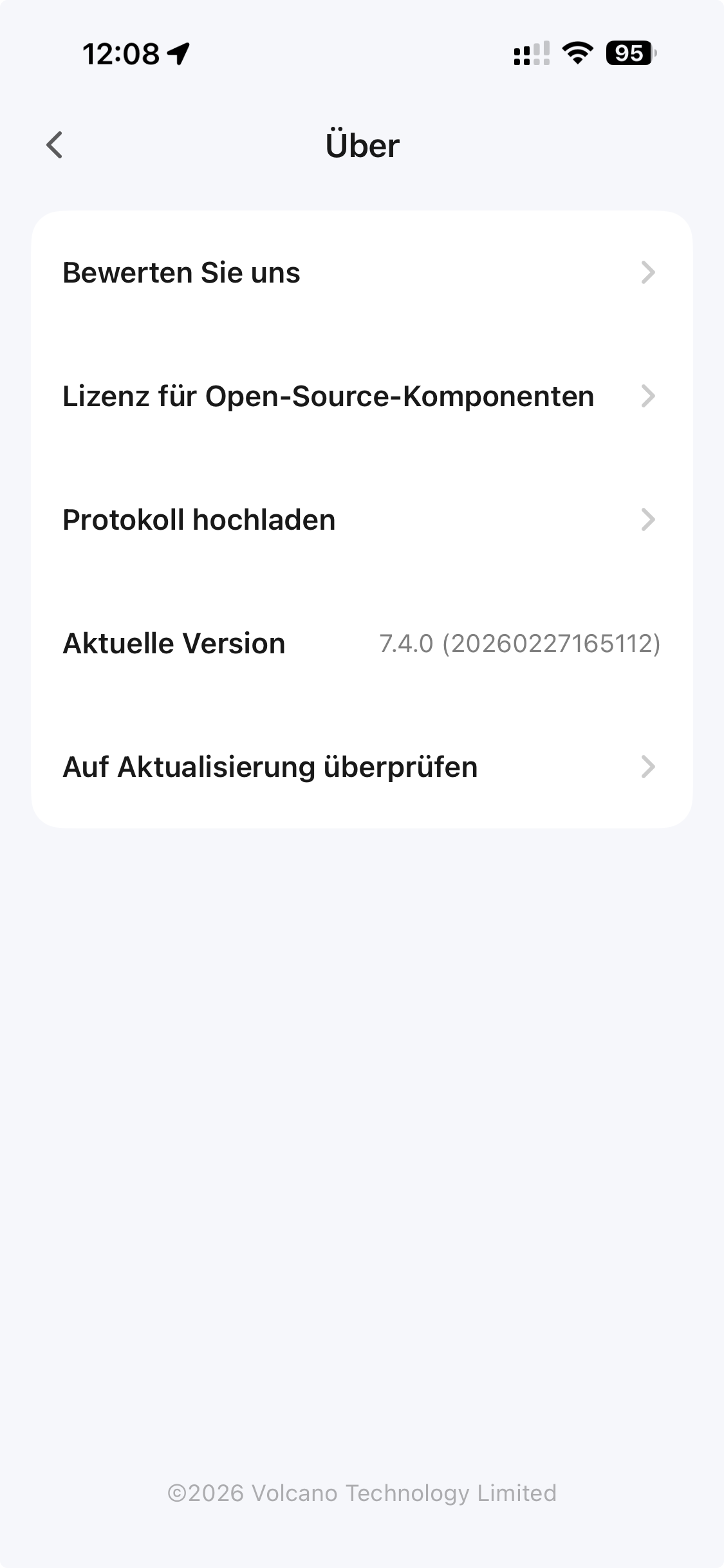Screen dimensions: 724x1568
Task: Tap Auf Aktualisierung überprüfen
Action: tap(361, 767)
